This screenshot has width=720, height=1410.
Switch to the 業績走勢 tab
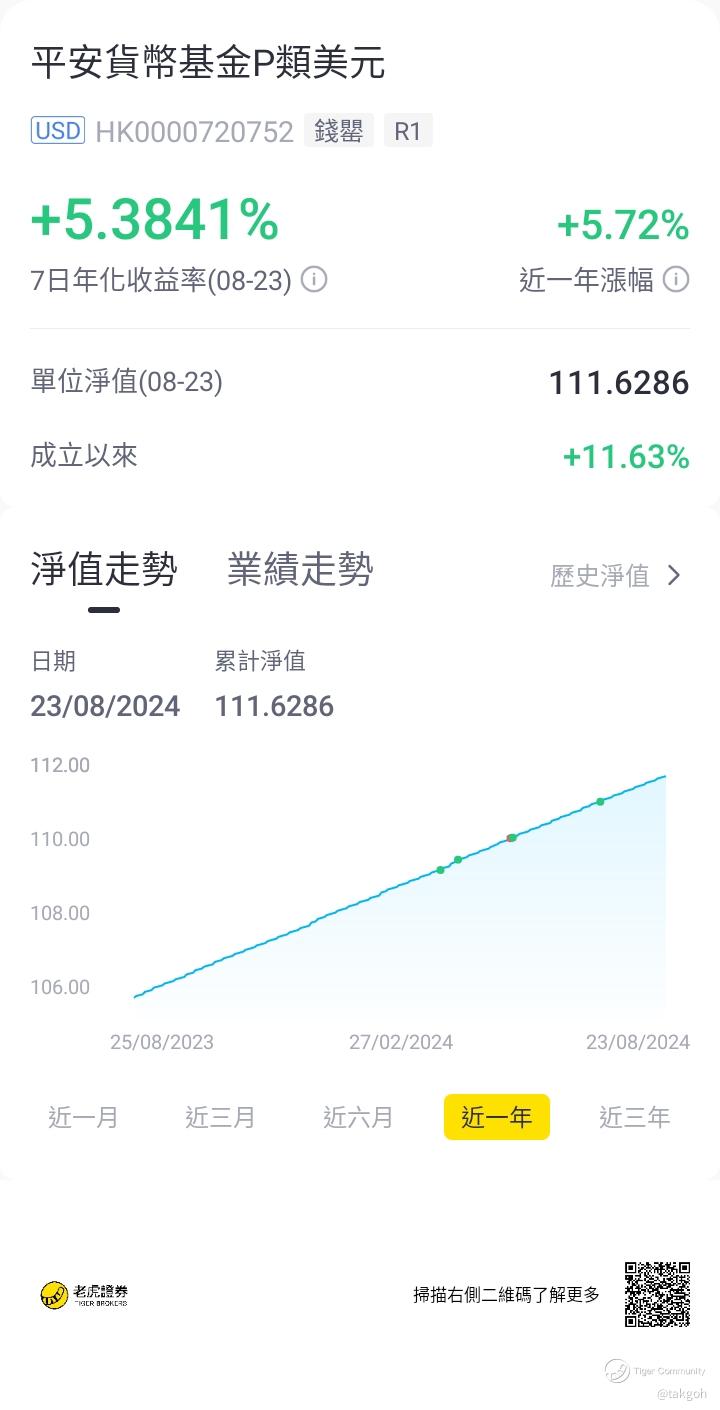click(x=300, y=569)
